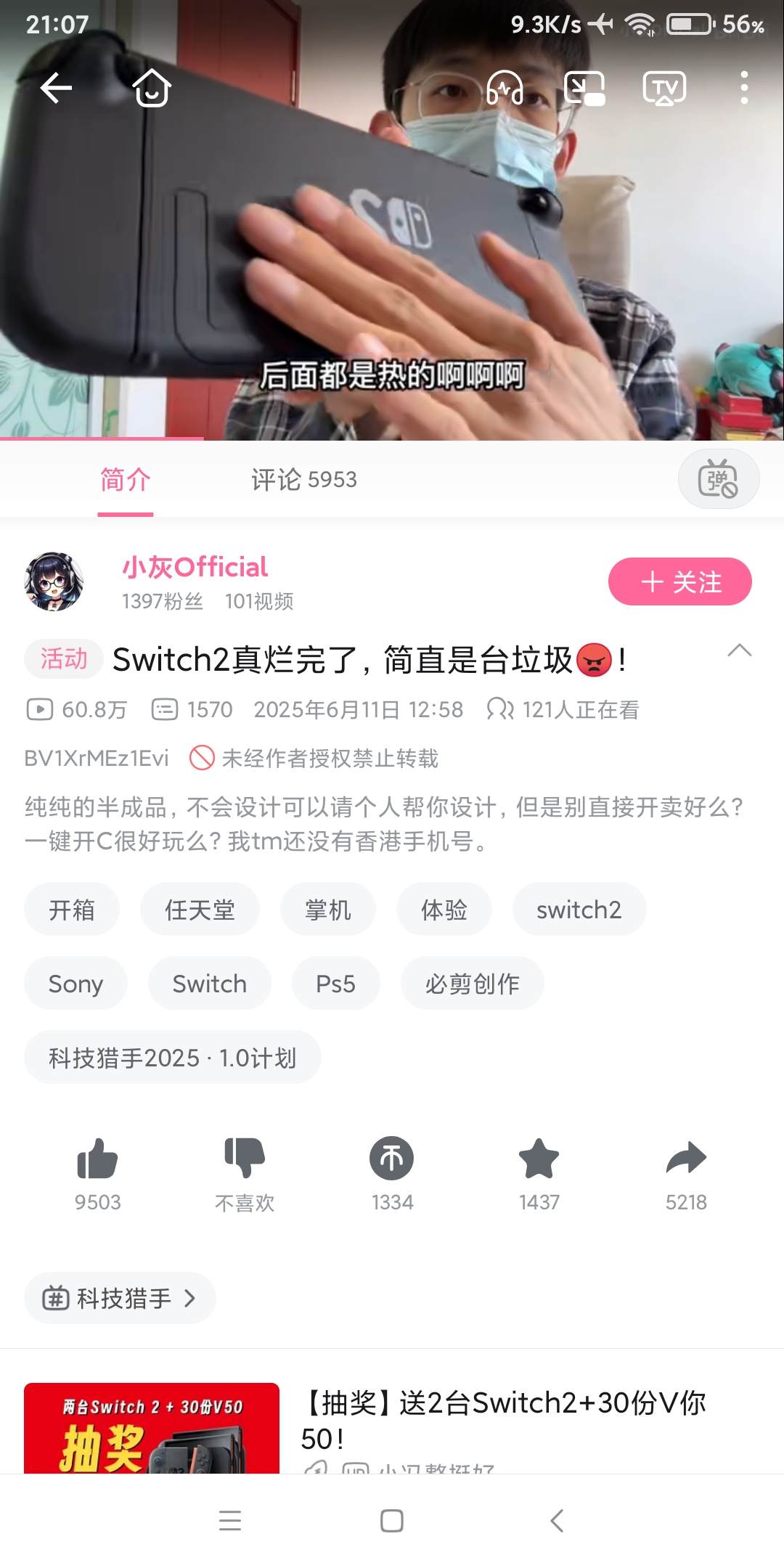Give a coin to the video
784x1568 pixels.
391,1159
